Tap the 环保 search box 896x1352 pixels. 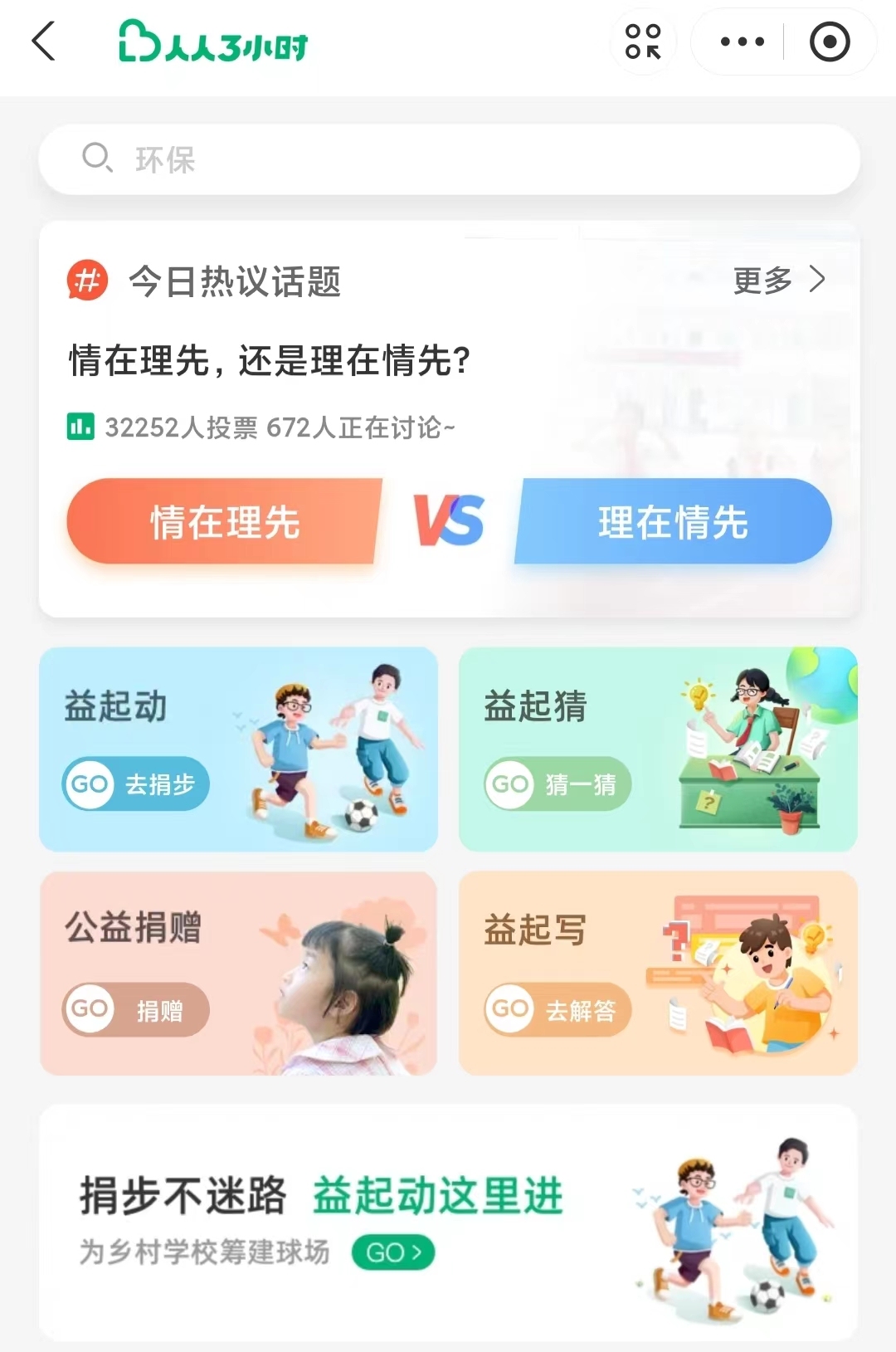tap(448, 159)
